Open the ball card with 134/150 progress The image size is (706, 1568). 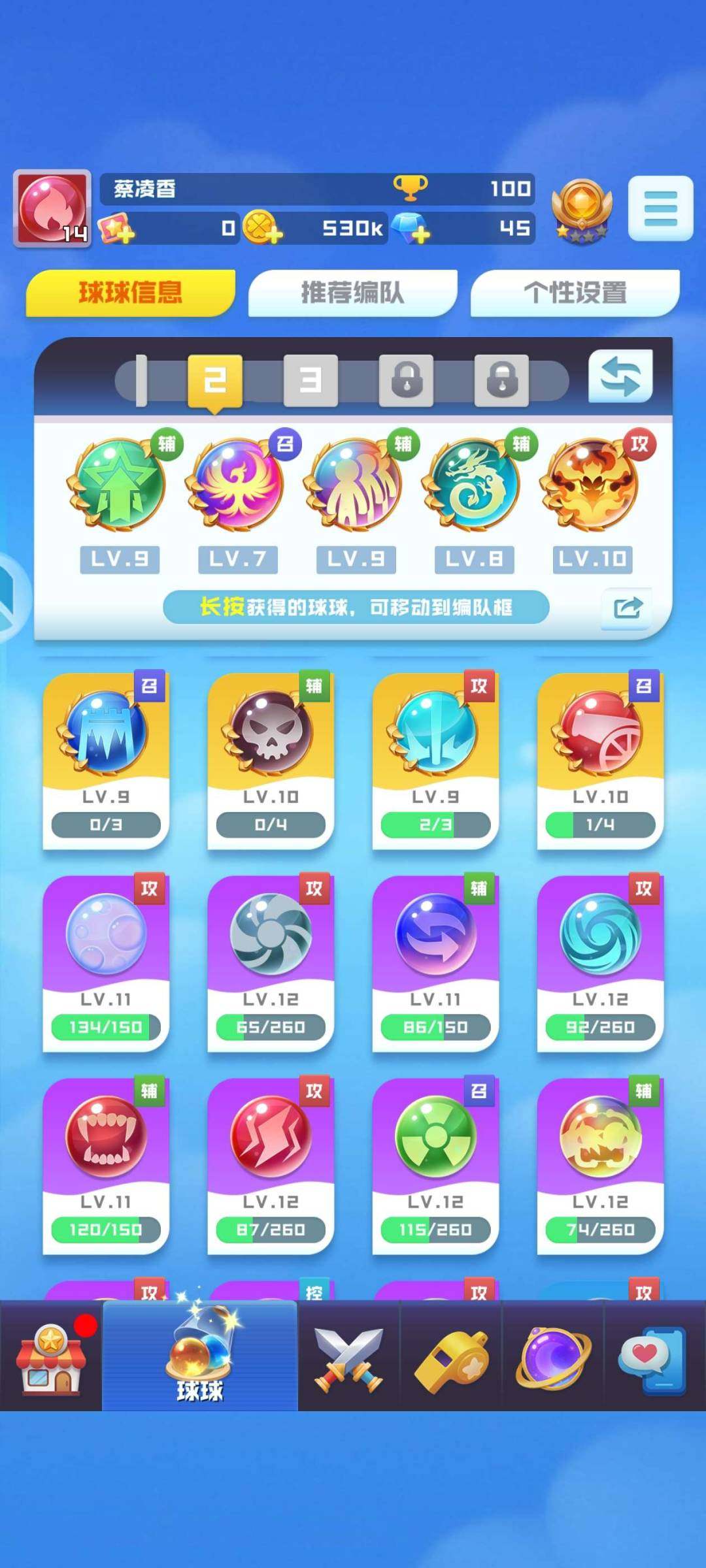tap(106, 964)
